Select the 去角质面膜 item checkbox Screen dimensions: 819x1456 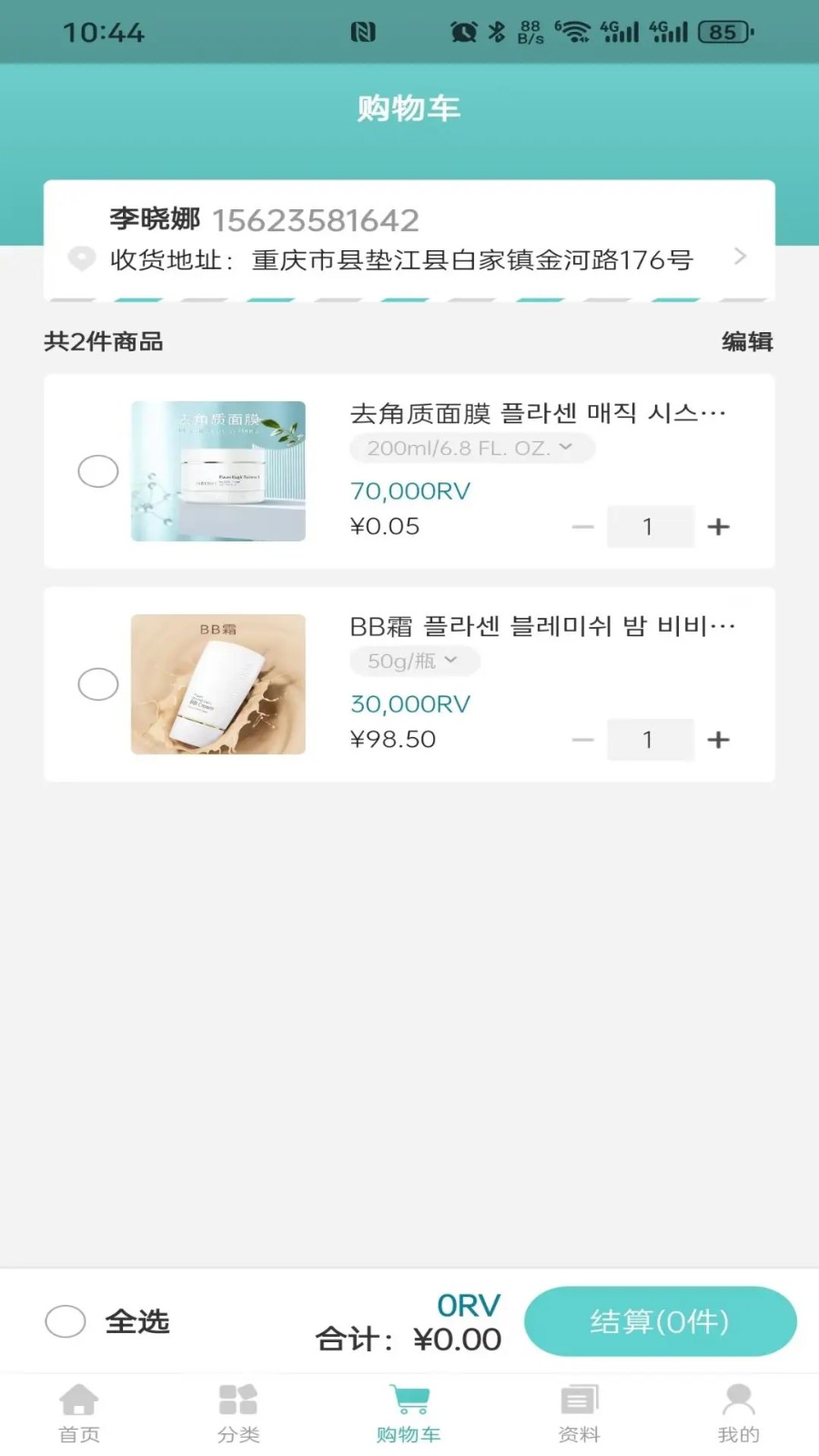pos(98,471)
